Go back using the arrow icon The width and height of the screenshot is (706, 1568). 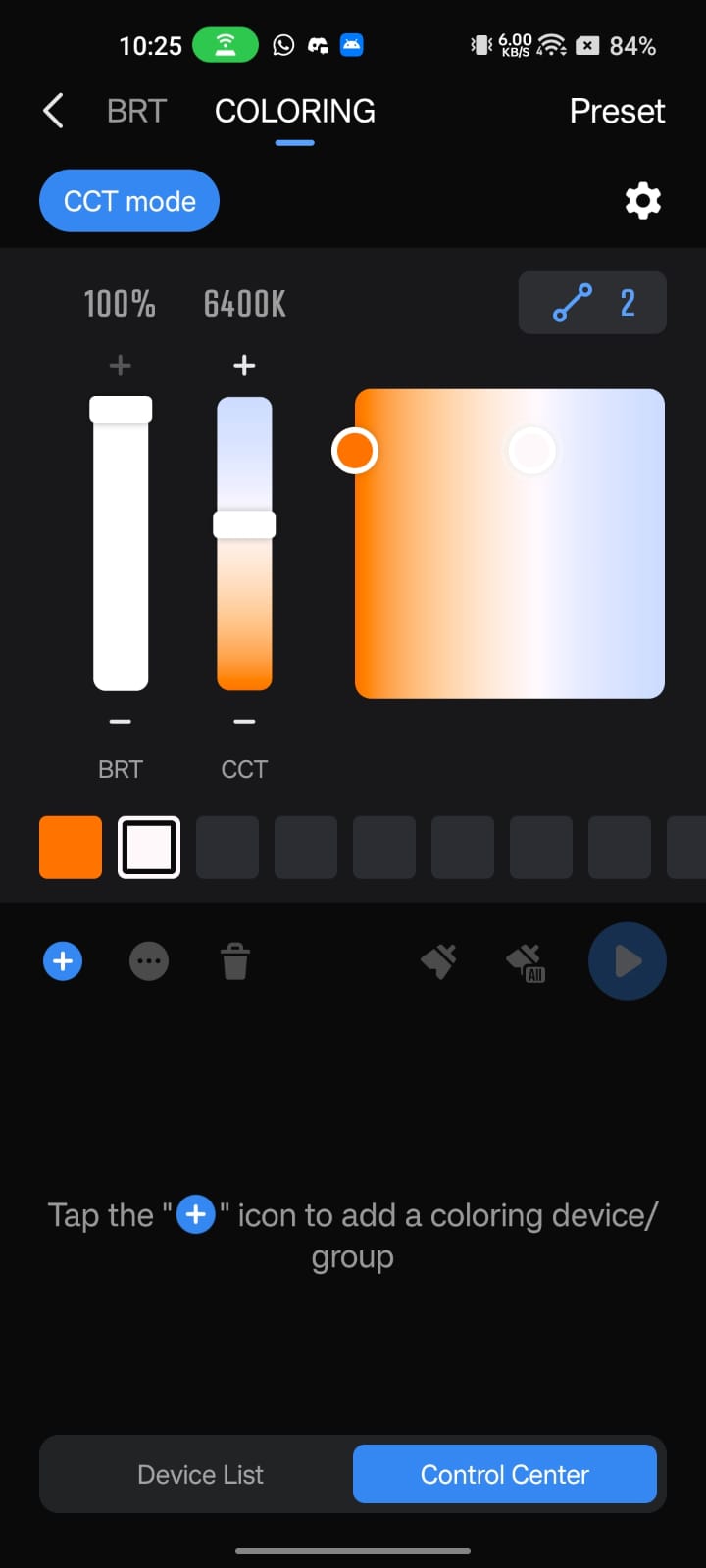tap(54, 111)
